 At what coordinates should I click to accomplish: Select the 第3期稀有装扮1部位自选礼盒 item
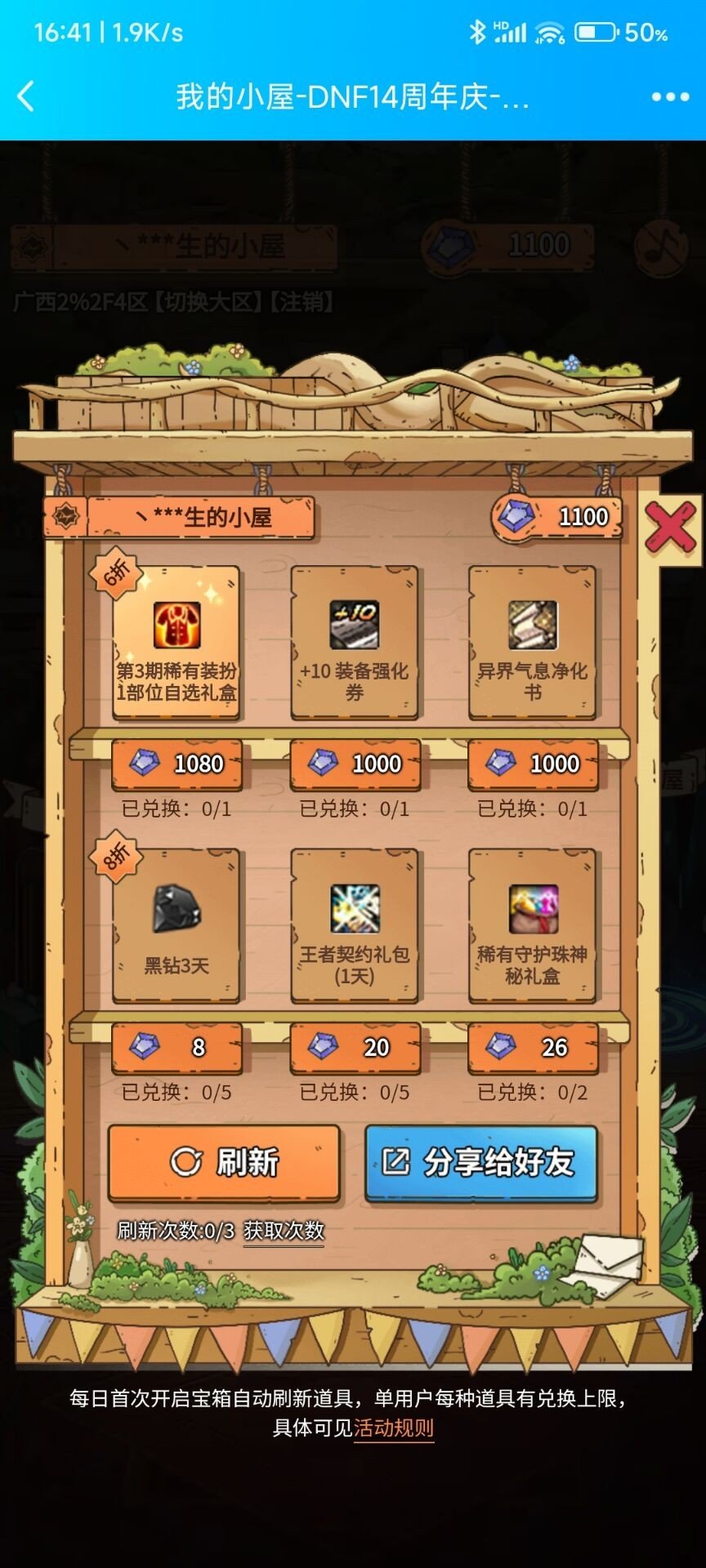(x=176, y=643)
